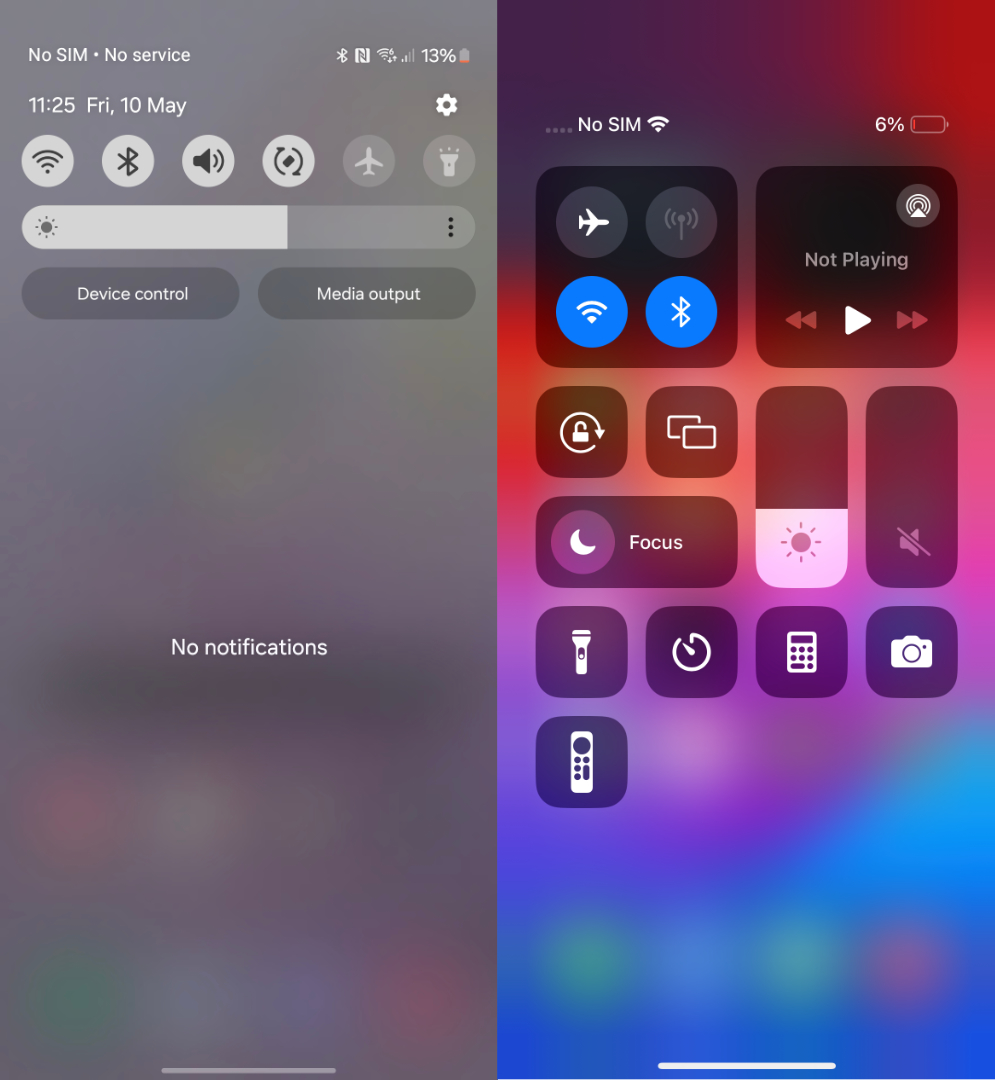Screen dimensions: 995x1080
Task: Open AirPlay from the Not Playing card
Action: pos(917,206)
